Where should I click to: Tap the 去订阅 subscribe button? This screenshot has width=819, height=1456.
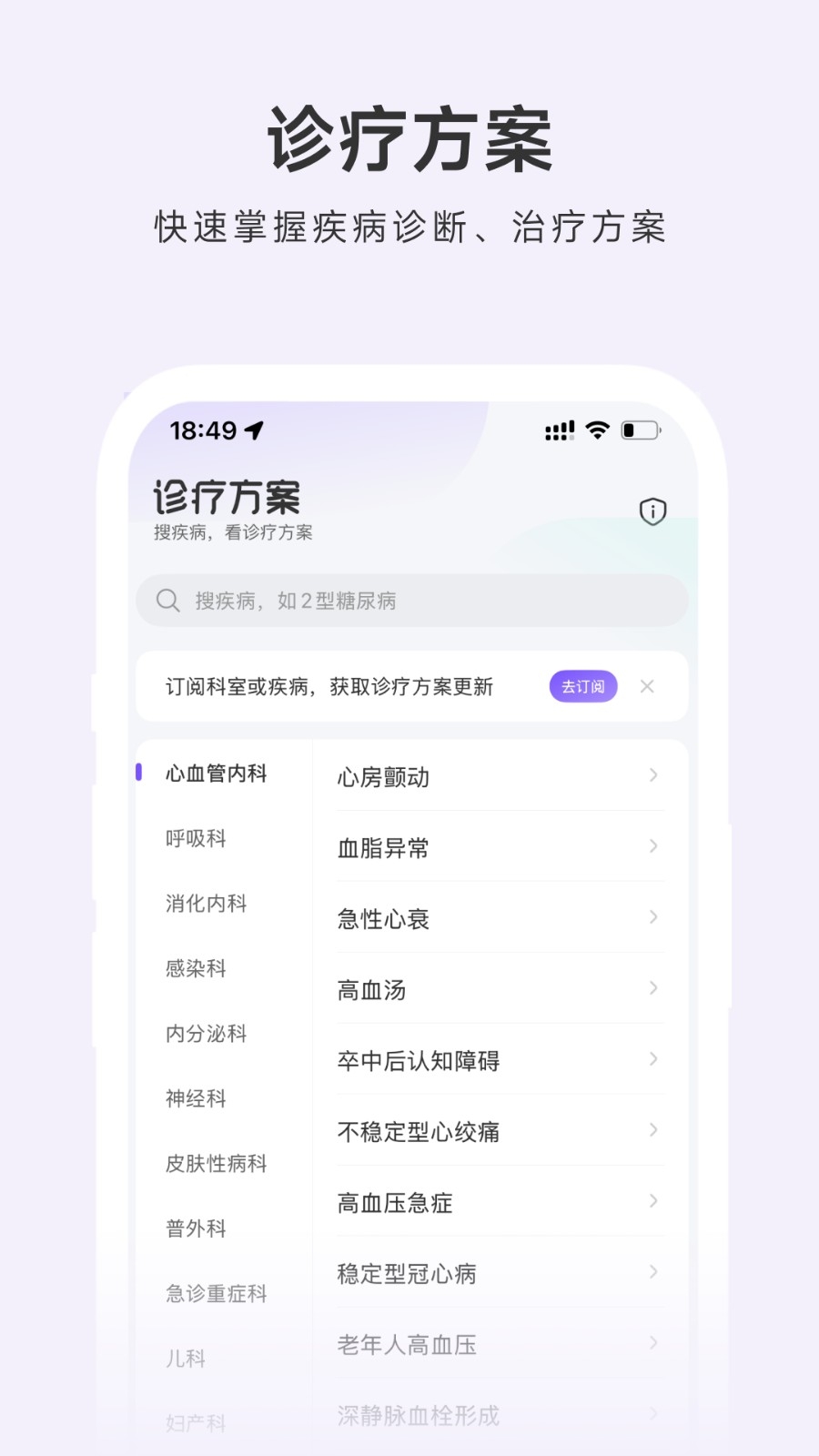point(583,686)
